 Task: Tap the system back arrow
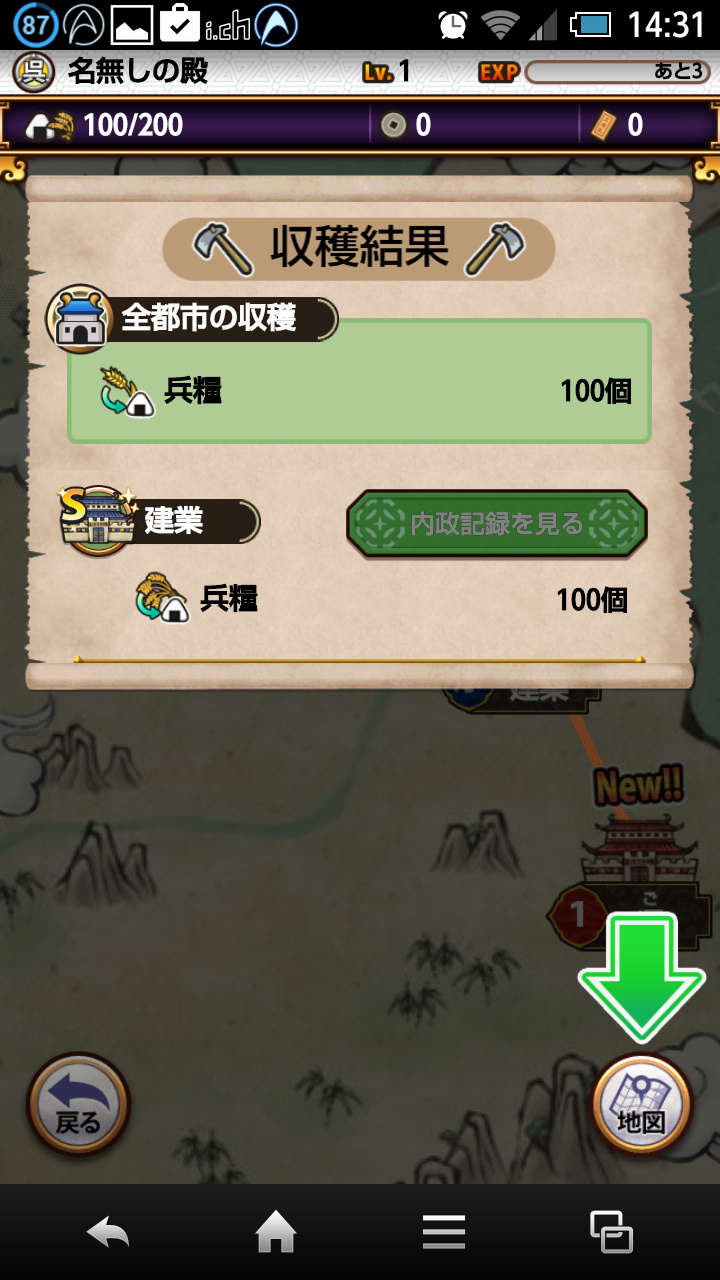(108, 1232)
